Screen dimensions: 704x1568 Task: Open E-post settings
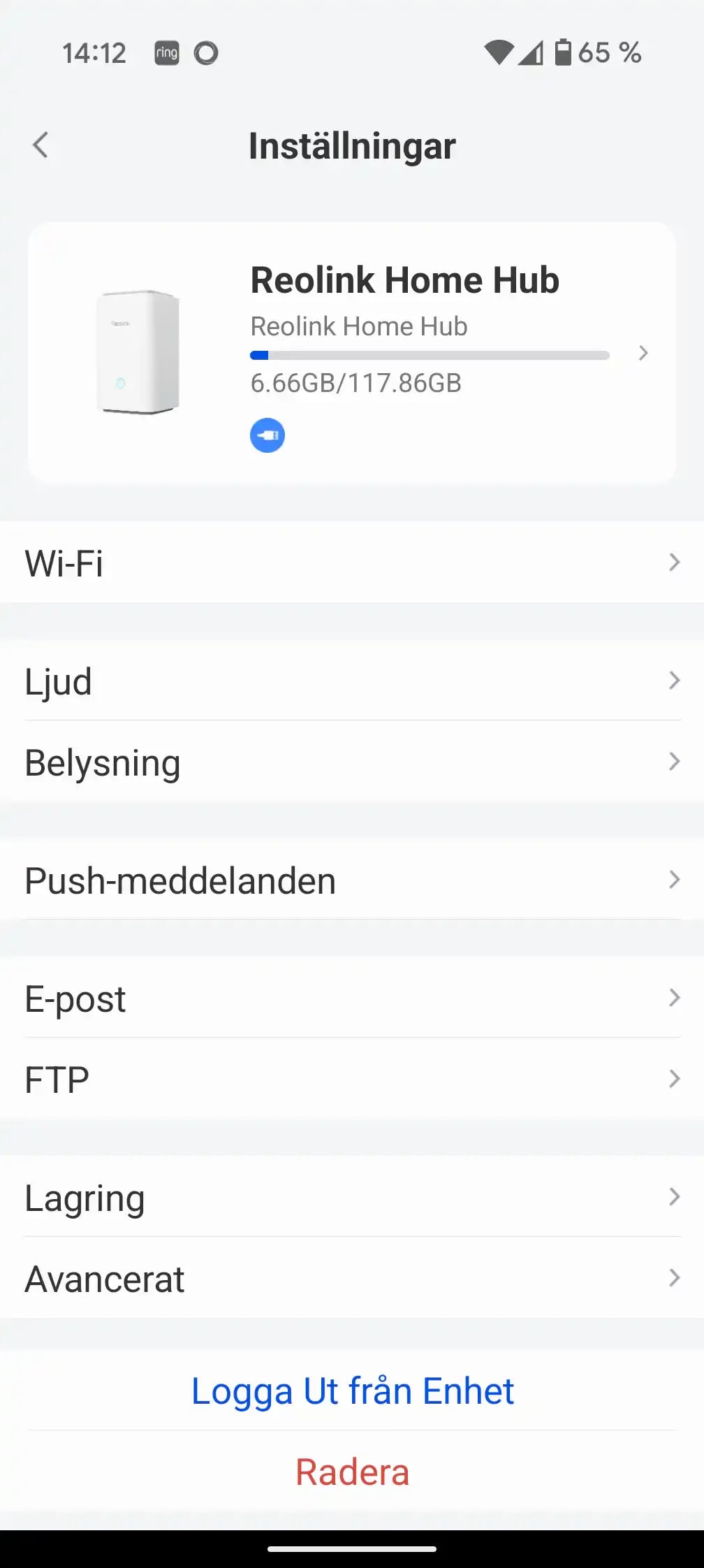click(352, 998)
